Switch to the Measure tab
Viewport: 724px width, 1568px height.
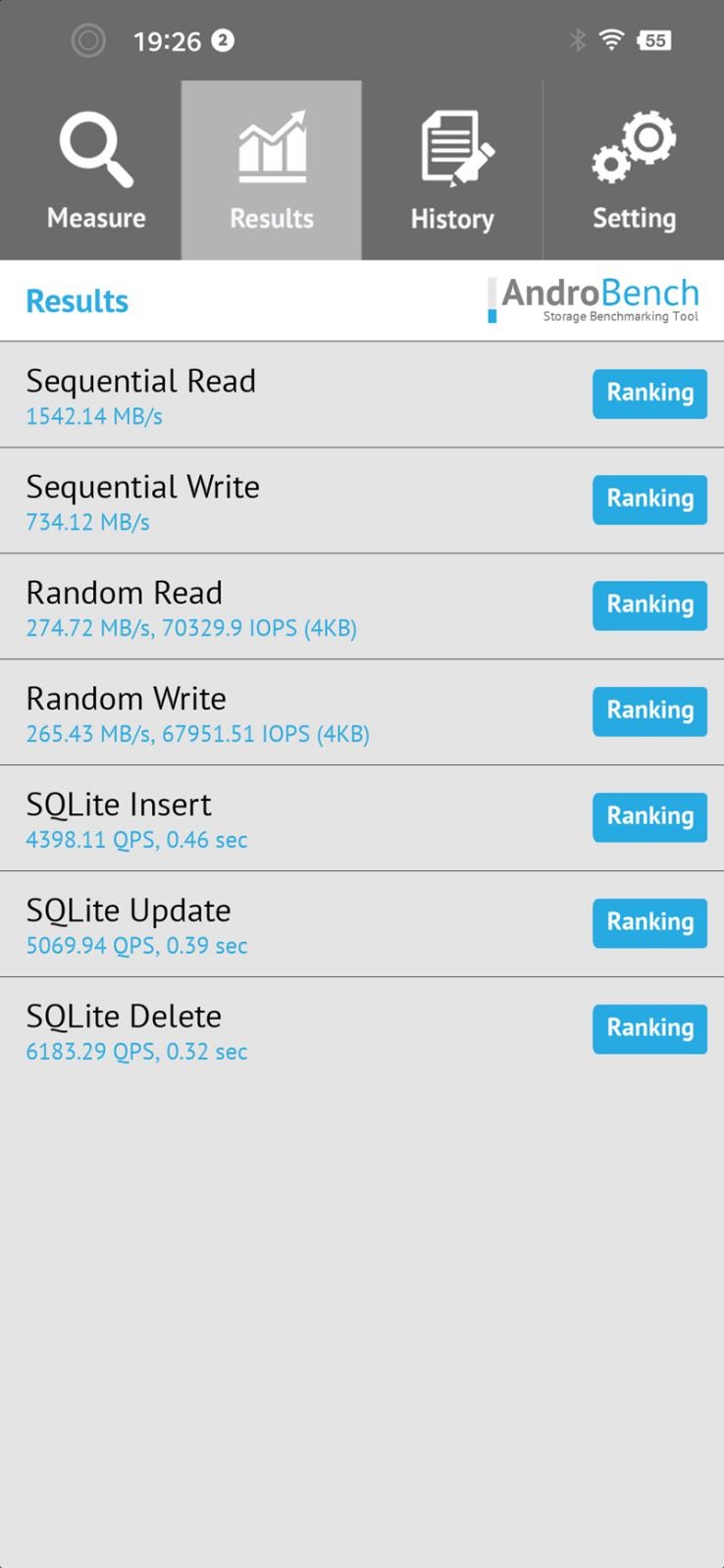click(95, 172)
